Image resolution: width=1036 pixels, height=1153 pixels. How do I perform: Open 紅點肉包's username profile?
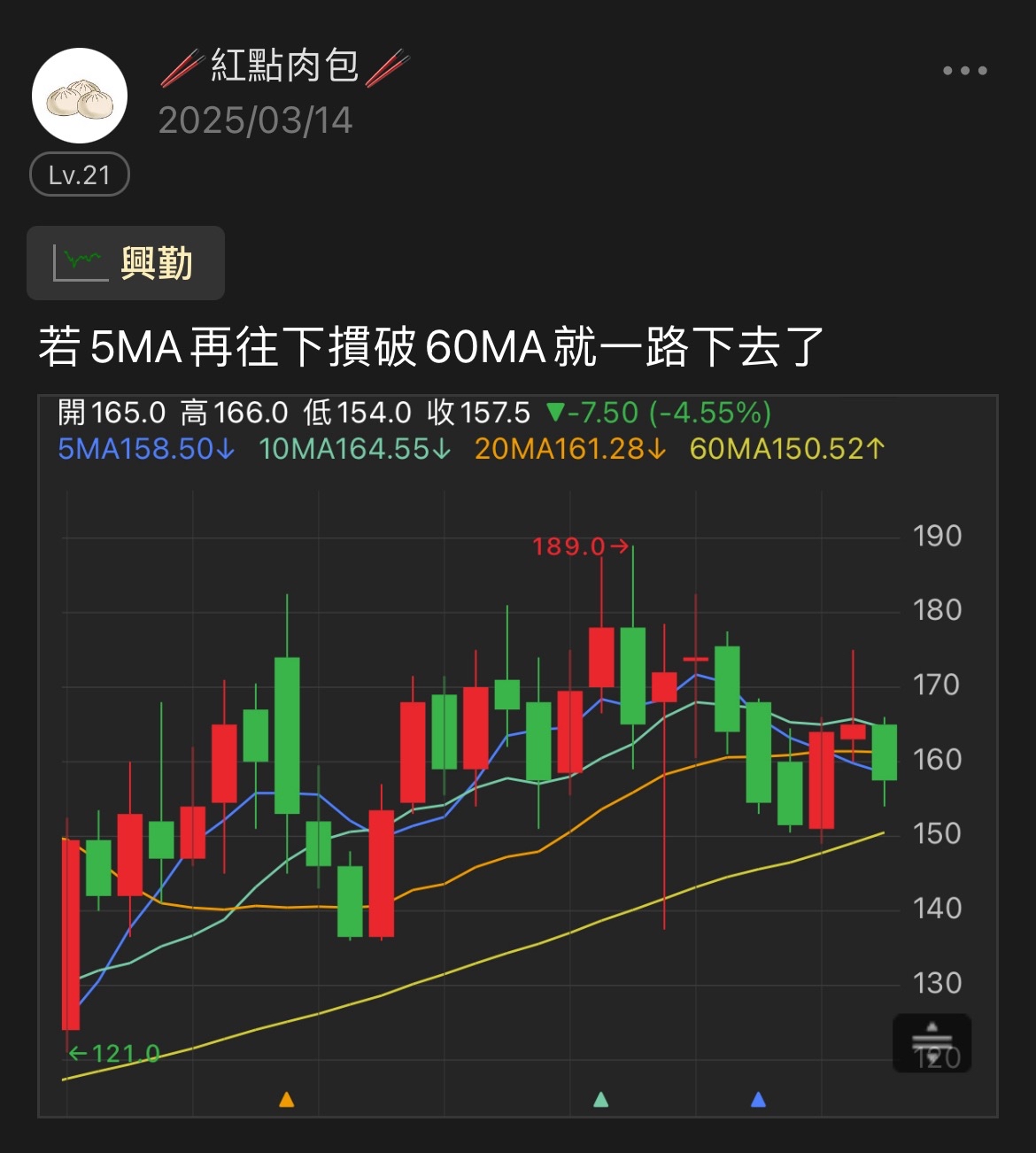[284, 66]
